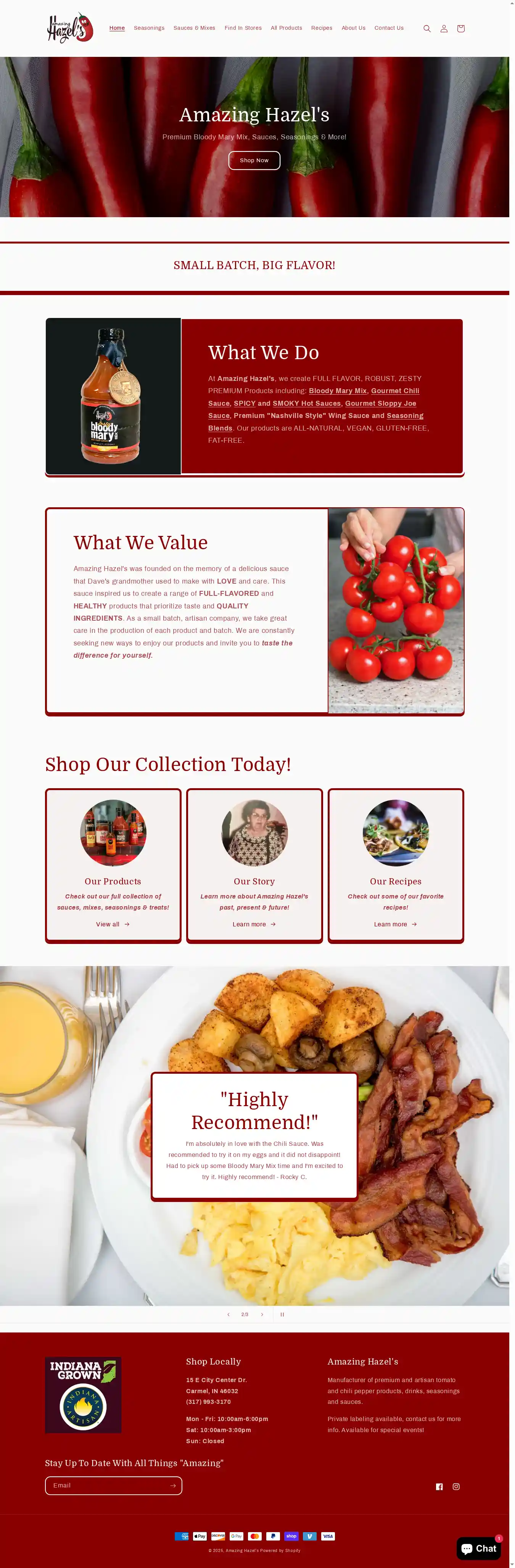Viewport: 515px width, 1568px height.
Task: Open the search icon in header
Action: point(427,29)
